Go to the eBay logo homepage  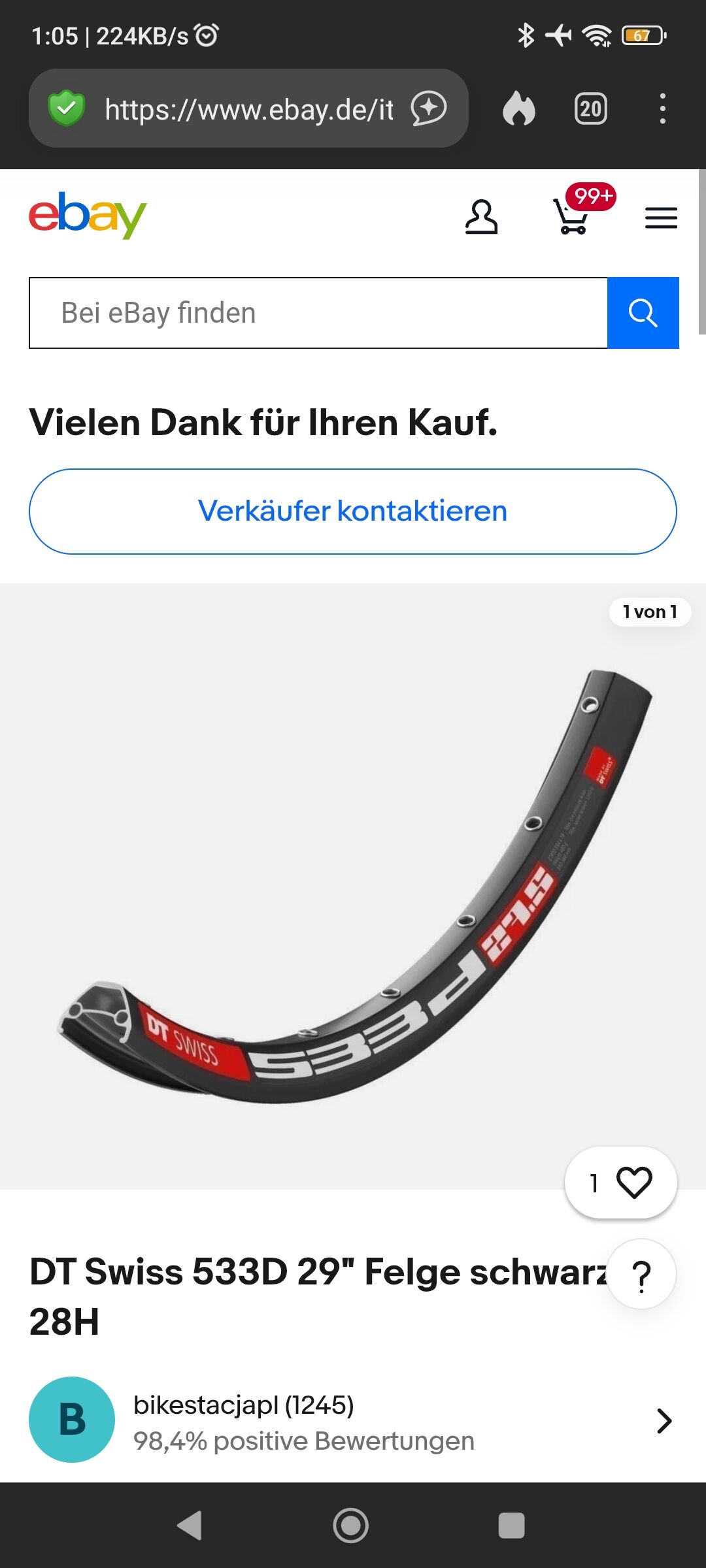(88, 216)
